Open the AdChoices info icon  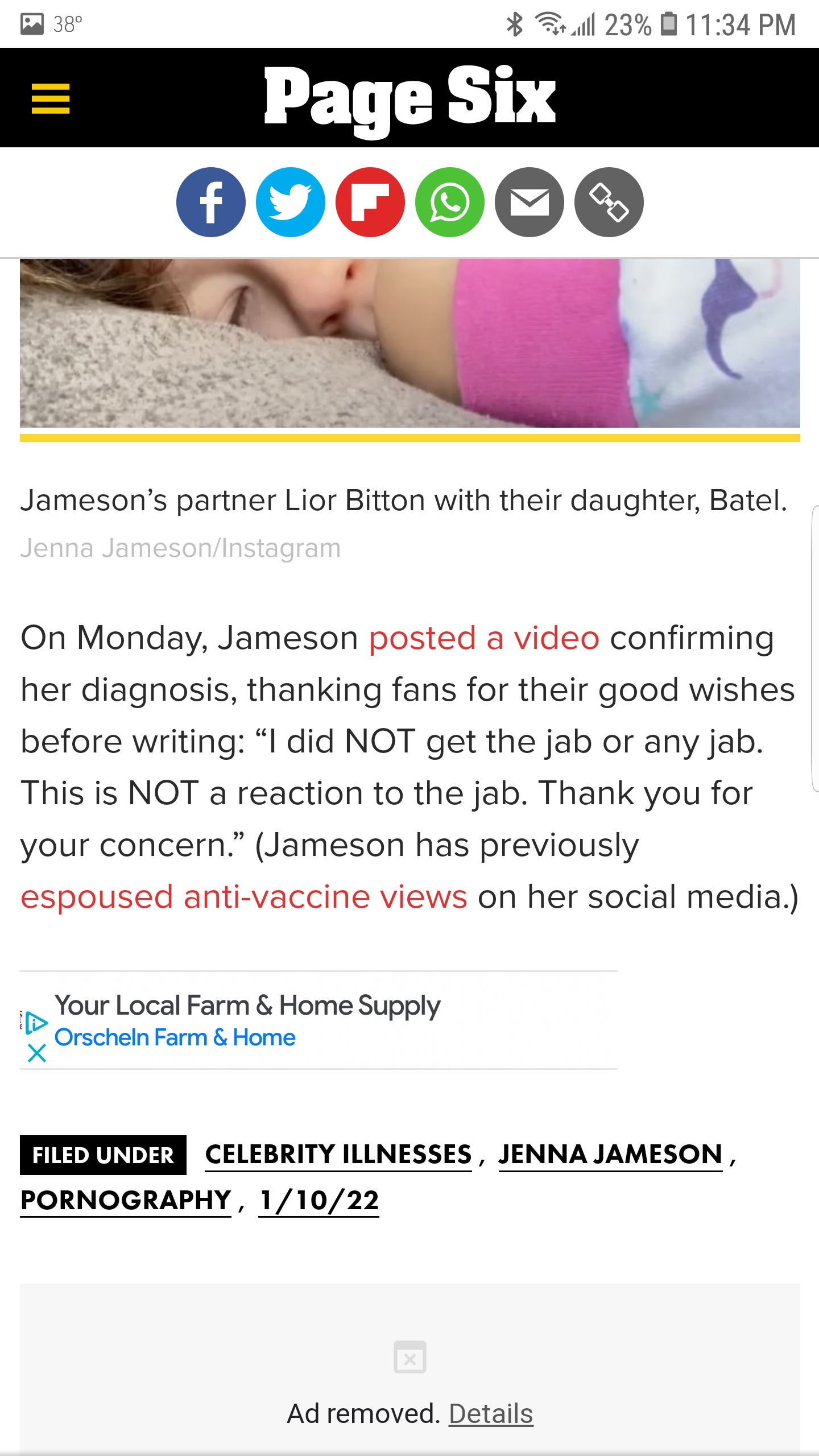(37, 1023)
